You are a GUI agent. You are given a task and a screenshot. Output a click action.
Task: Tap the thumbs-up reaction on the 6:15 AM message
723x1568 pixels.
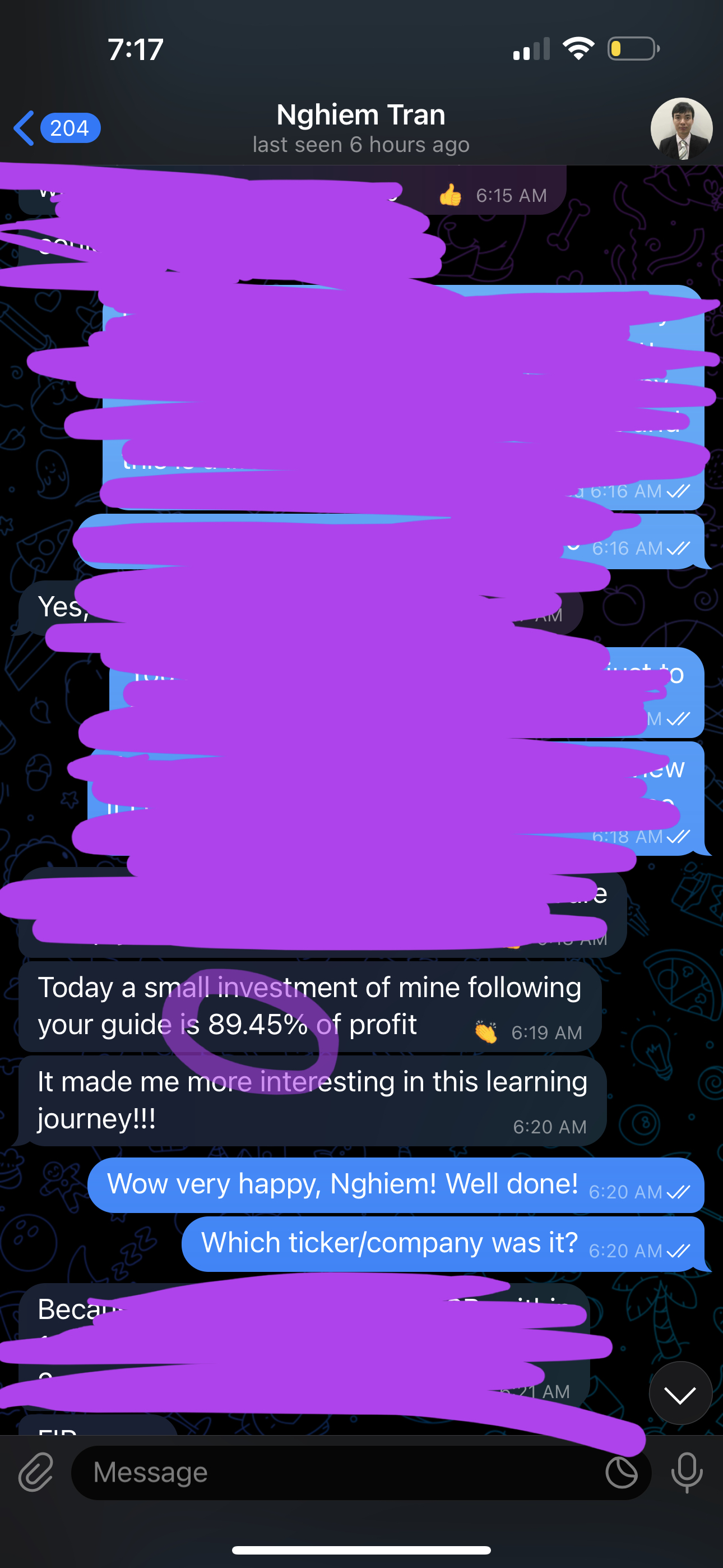coord(451,195)
